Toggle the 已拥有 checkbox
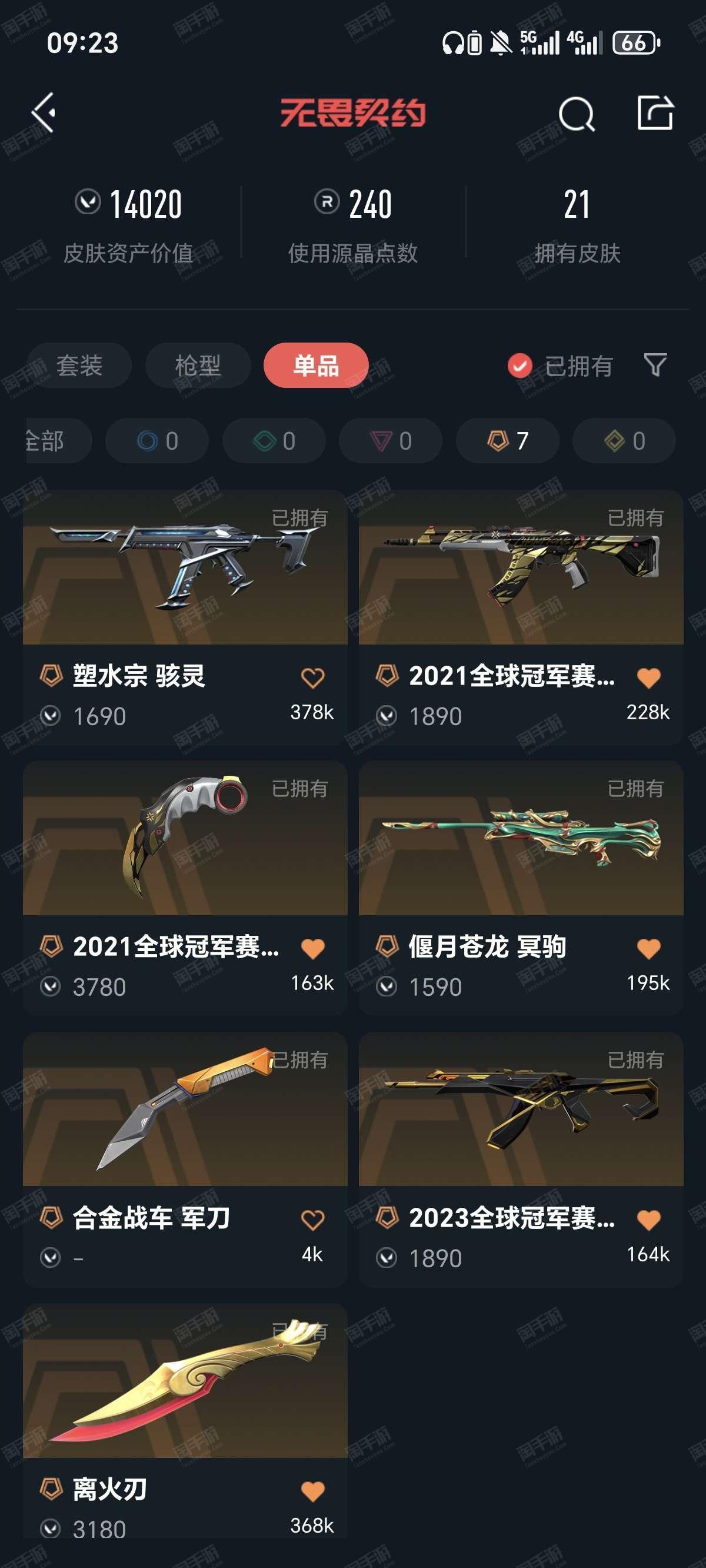Viewport: 706px width, 1568px height. coord(519,366)
